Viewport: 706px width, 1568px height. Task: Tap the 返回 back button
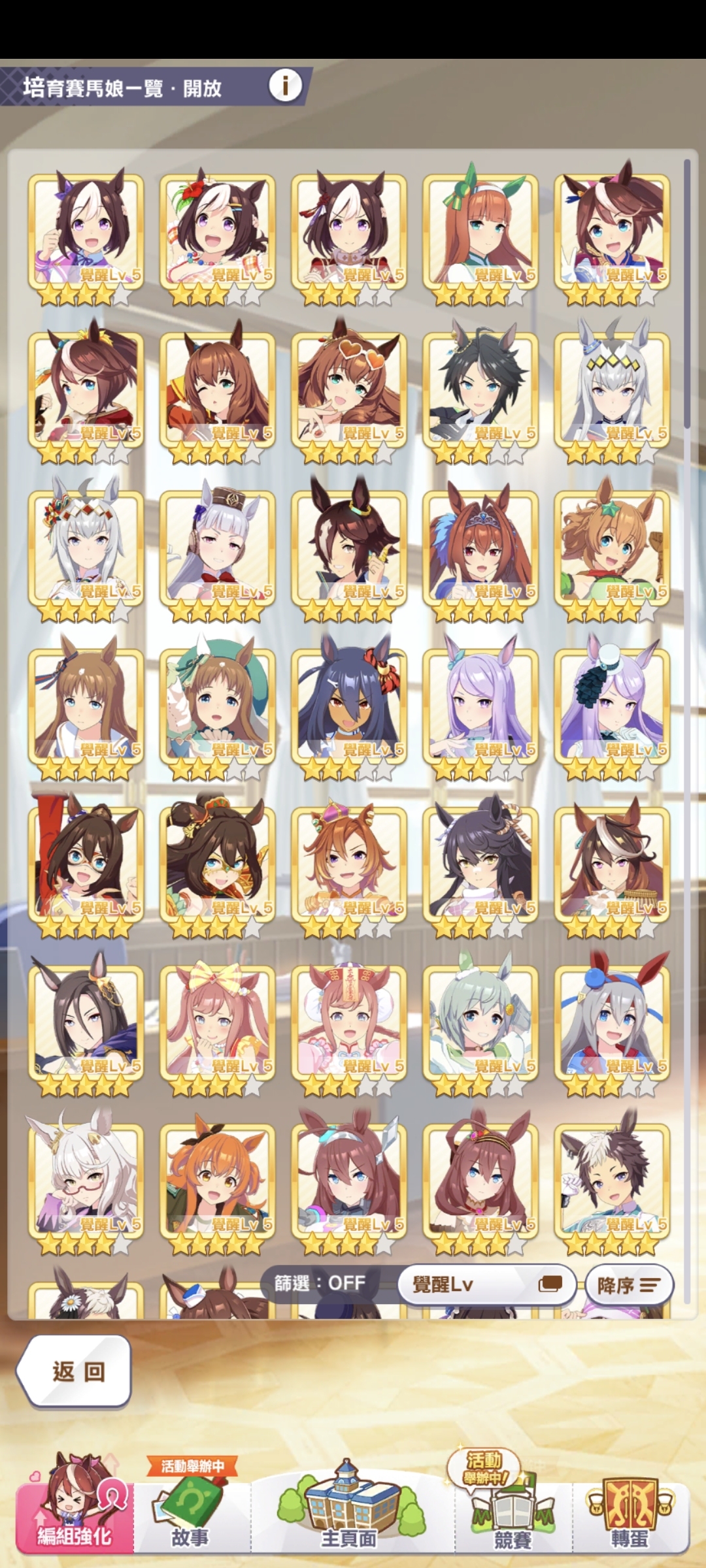[75, 1371]
